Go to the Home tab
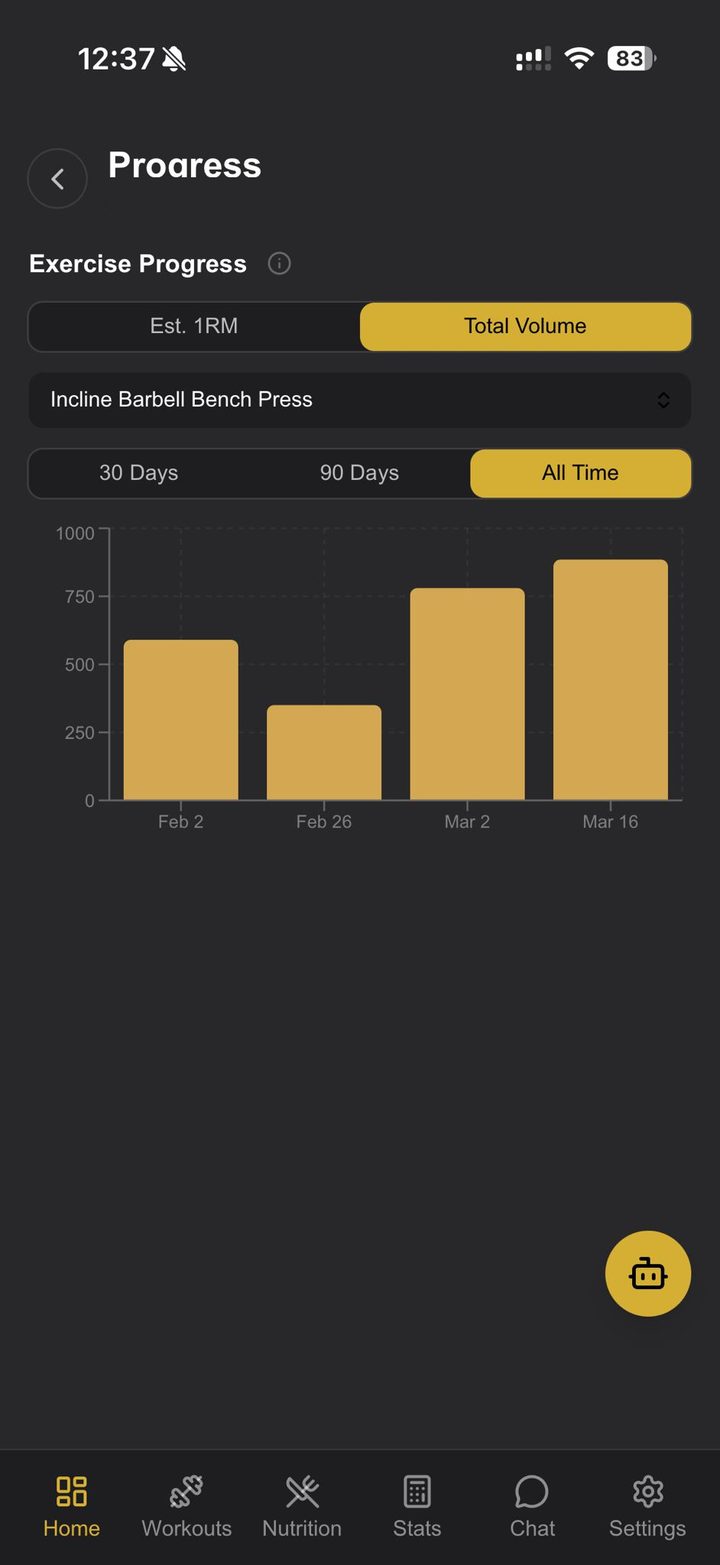This screenshot has height=1565, width=720. click(71, 1507)
